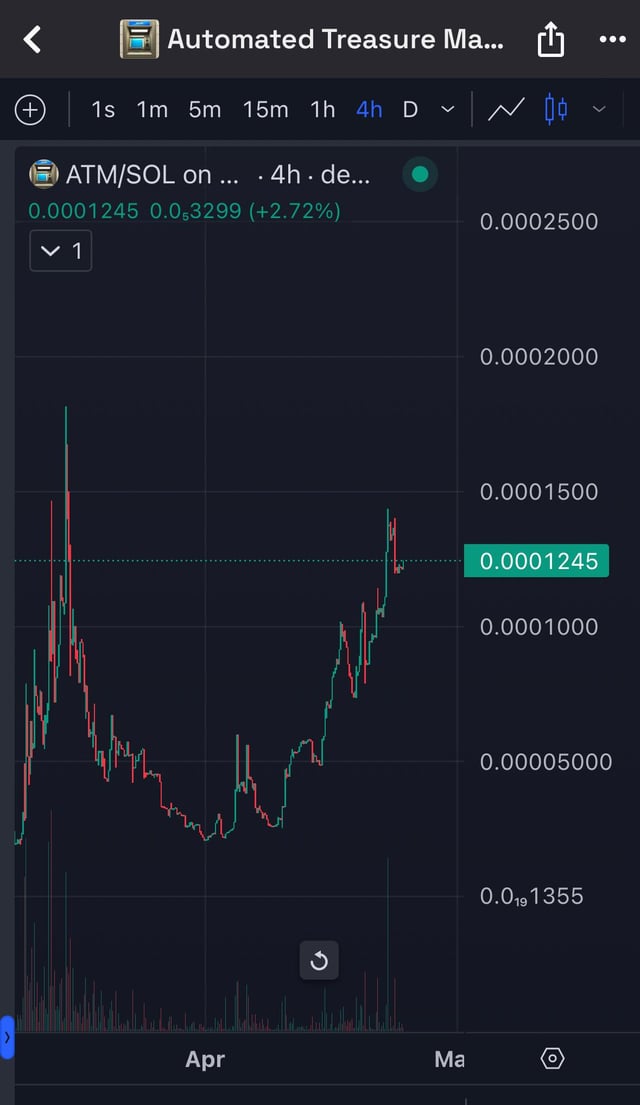
Task: Expand the chart style dropdown
Action: pyautogui.click(x=599, y=110)
